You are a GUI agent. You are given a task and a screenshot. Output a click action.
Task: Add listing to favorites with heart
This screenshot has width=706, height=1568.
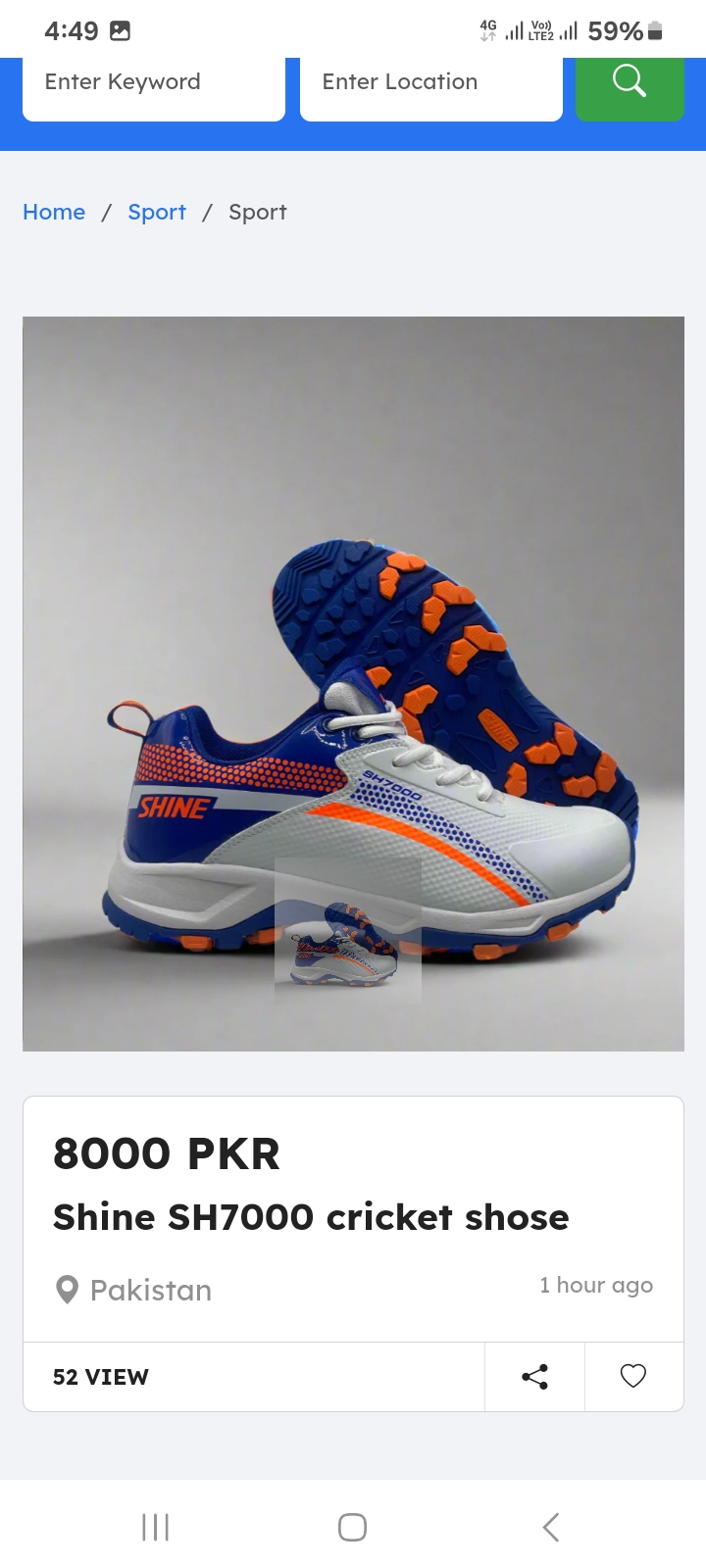tap(633, 1377)
